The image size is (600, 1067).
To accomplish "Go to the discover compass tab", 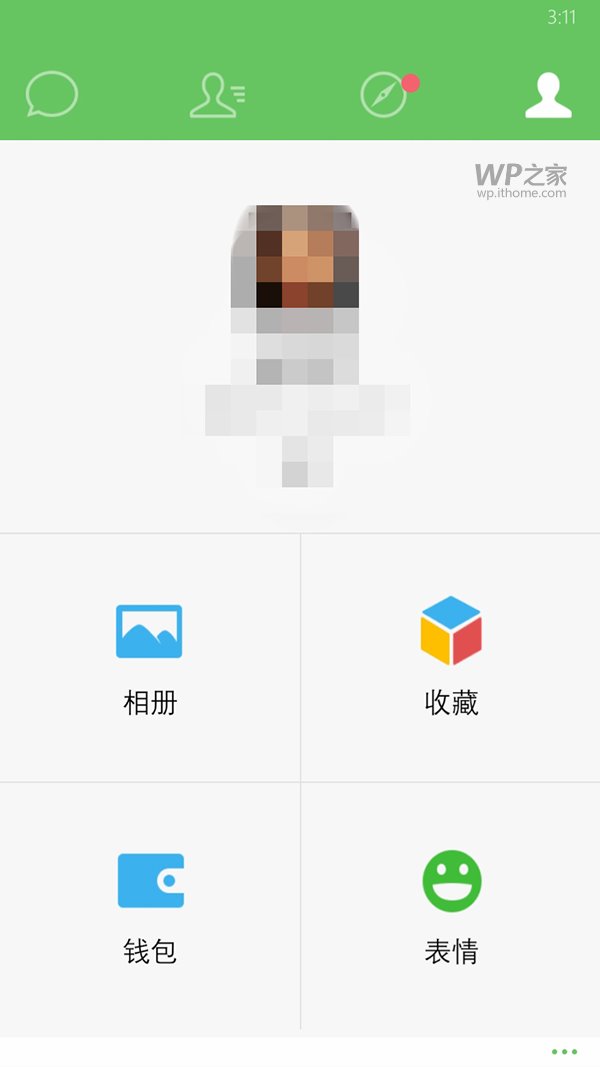I will click(384, 96).
